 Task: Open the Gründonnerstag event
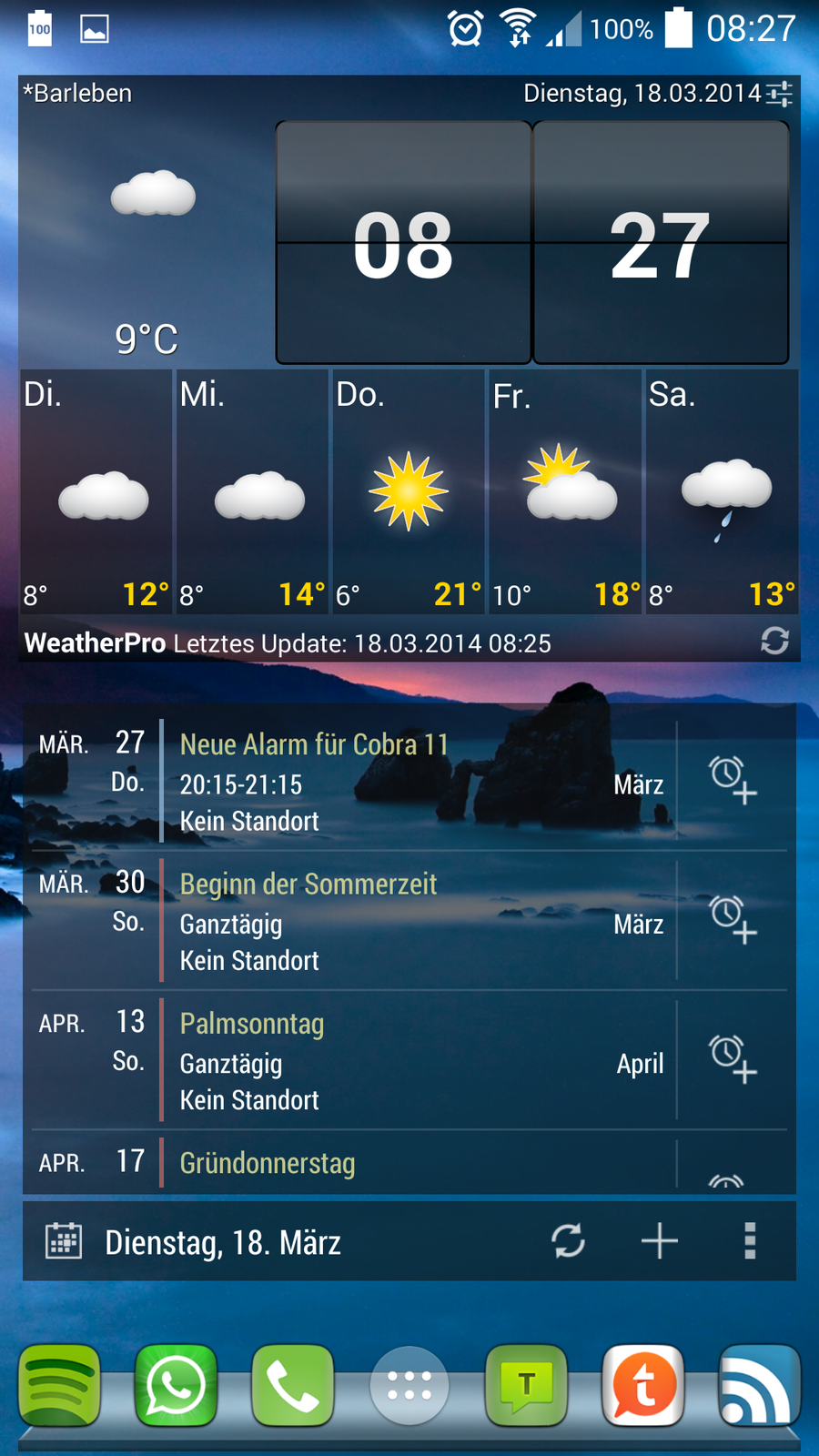click(364, 1164)
